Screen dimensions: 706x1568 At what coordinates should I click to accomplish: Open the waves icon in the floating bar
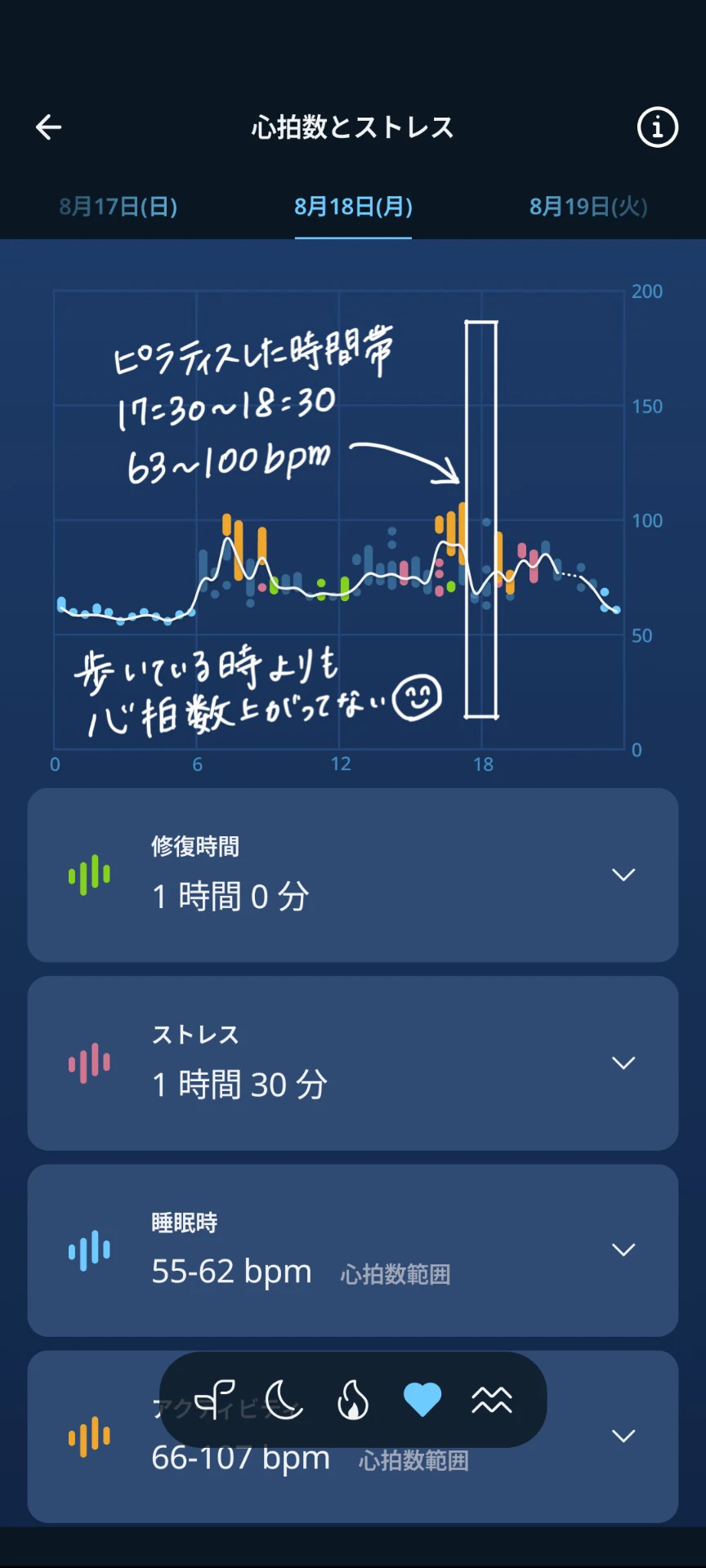coord(492,1400)
